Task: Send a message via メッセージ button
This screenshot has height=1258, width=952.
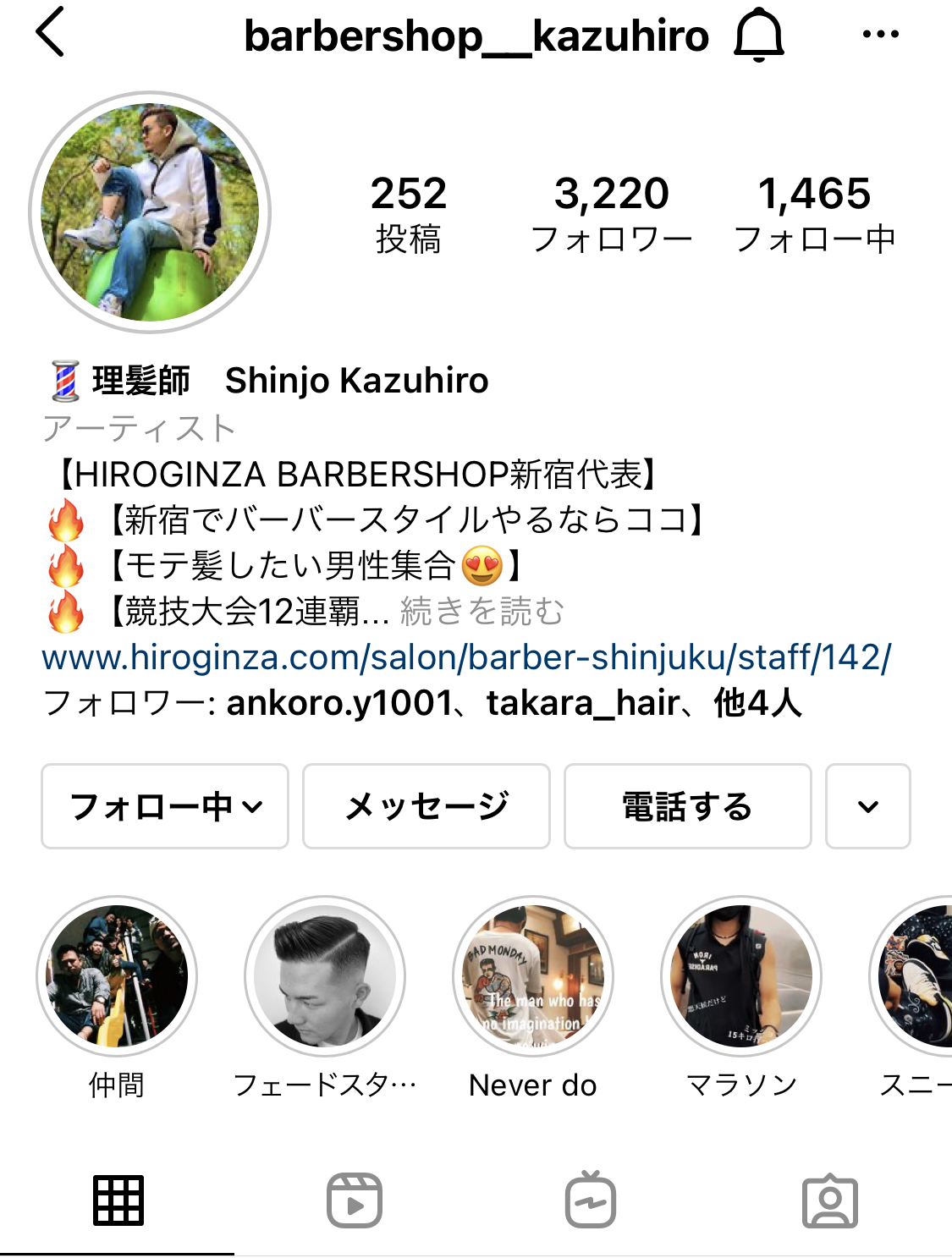Action: pos(426,806)
